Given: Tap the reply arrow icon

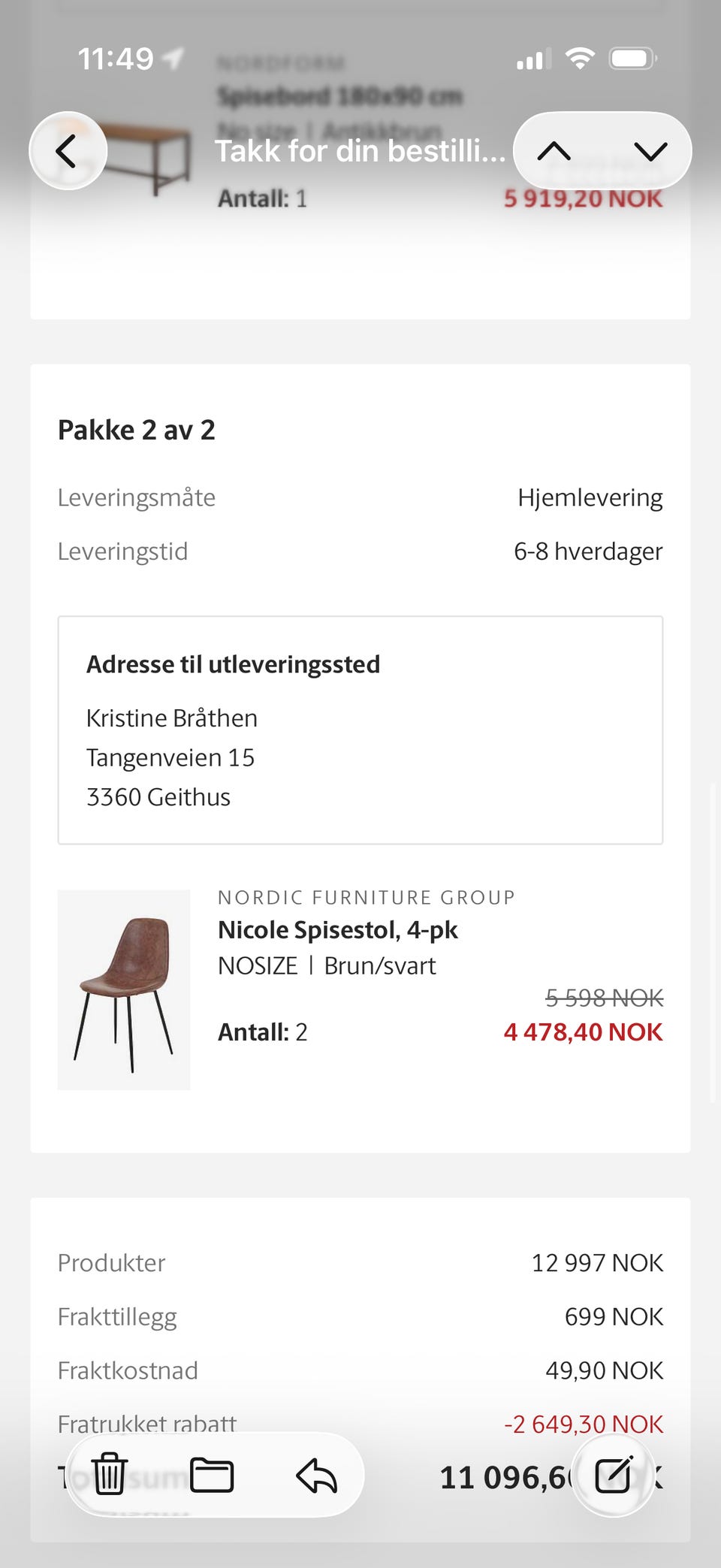Looking at the screenshot, I should tap(316, 1474).
